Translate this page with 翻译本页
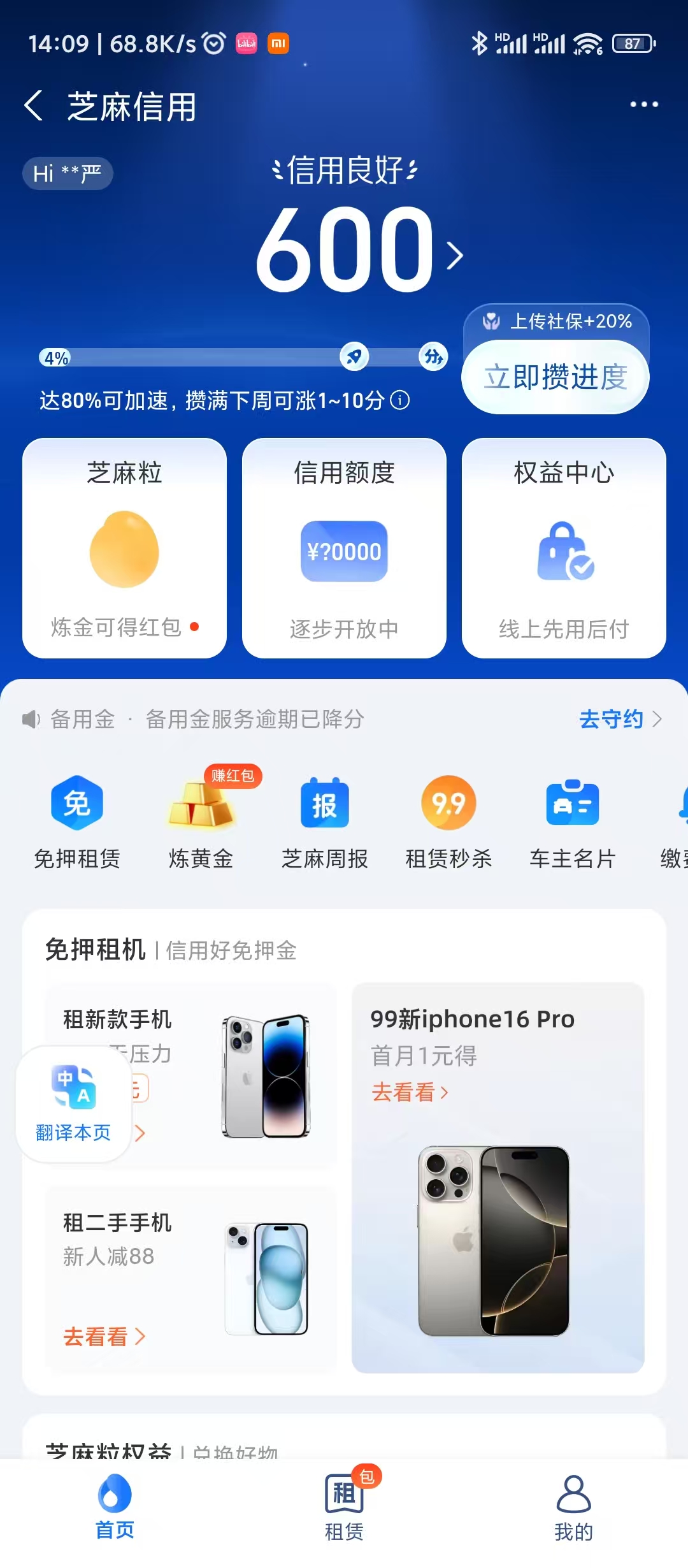The image size is (688, 1568). [74, 1104]
